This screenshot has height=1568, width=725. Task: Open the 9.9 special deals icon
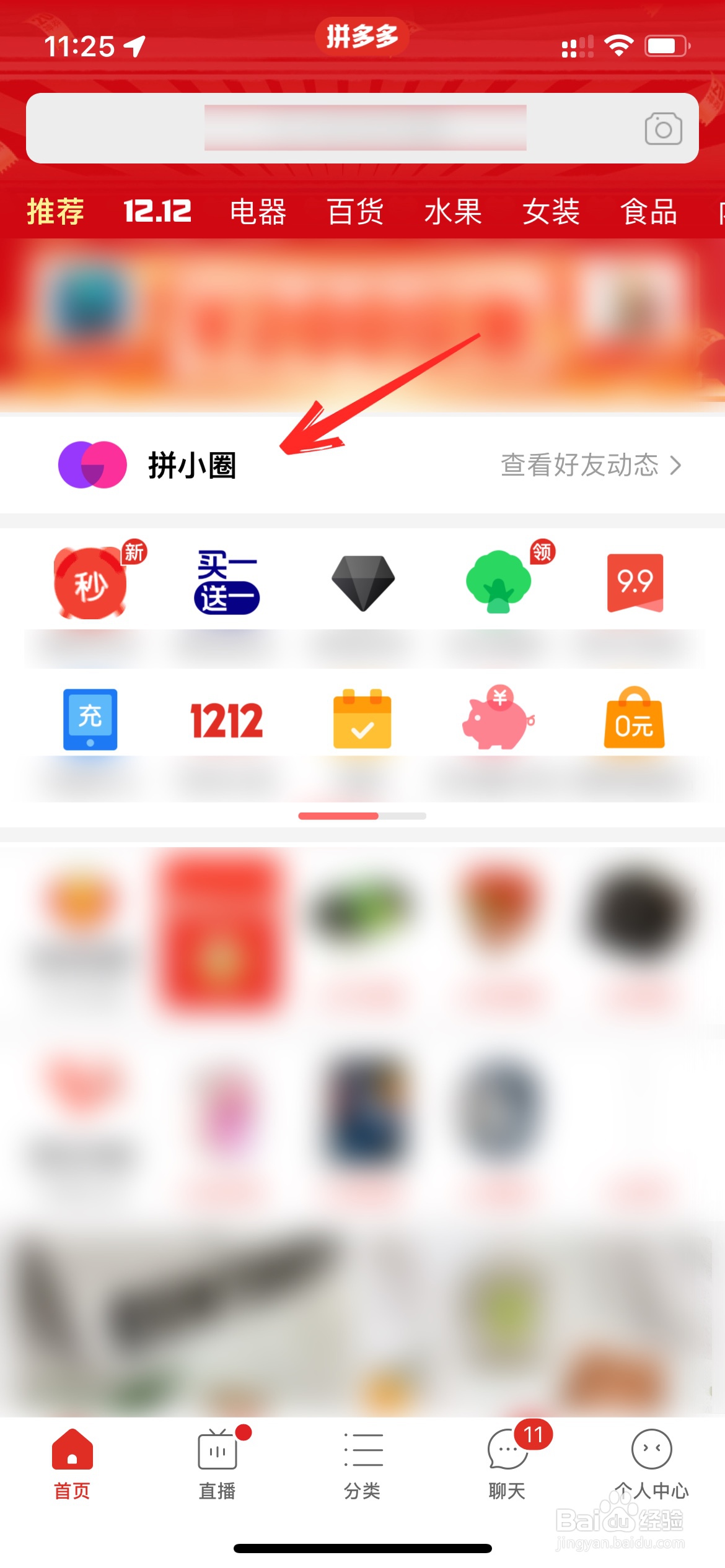point(633,582)
